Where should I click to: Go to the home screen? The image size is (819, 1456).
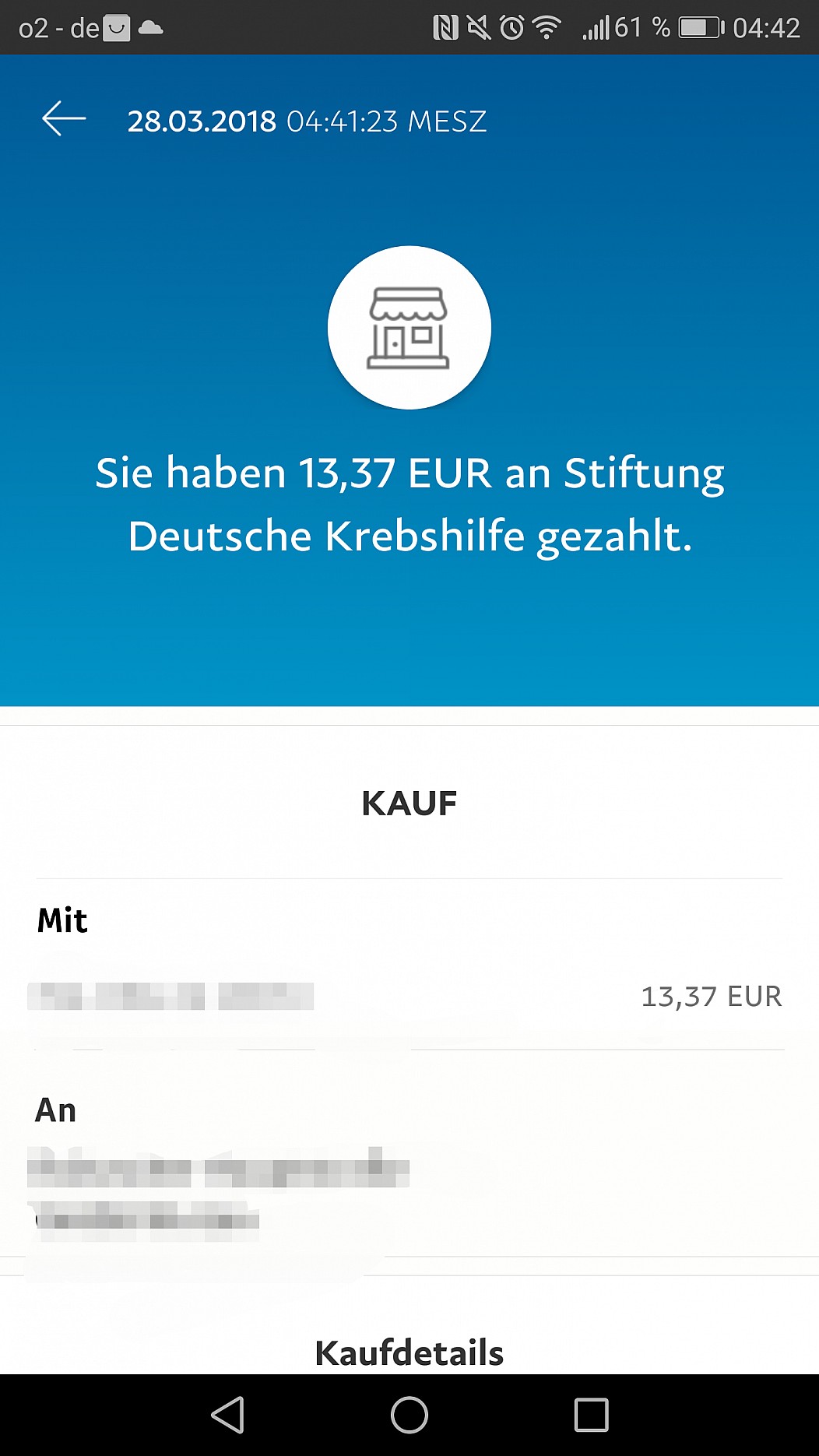[409, 1415]
